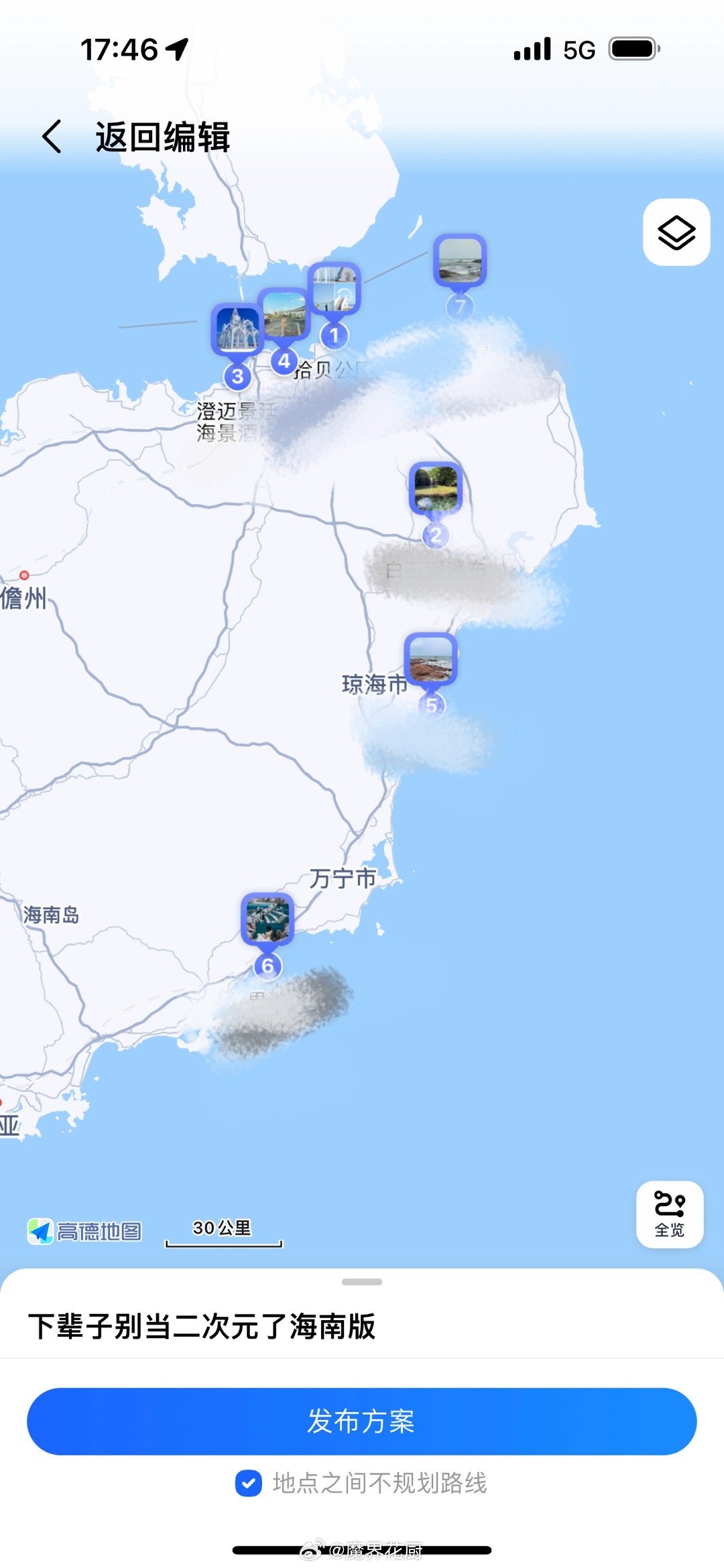Open map marker number 5 near 琼海市

pos(431,659)
